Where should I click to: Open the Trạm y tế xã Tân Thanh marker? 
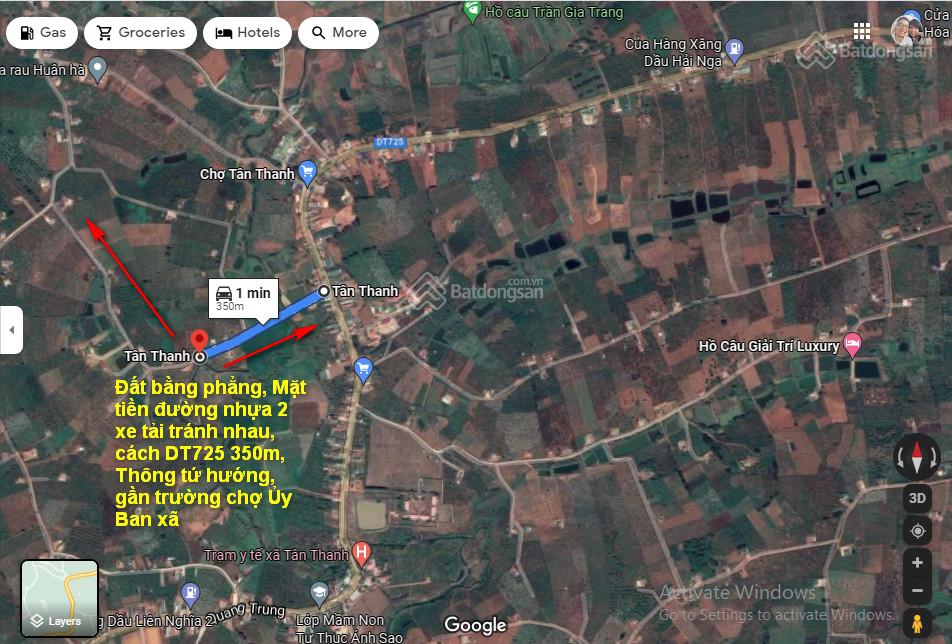[362, 552]
